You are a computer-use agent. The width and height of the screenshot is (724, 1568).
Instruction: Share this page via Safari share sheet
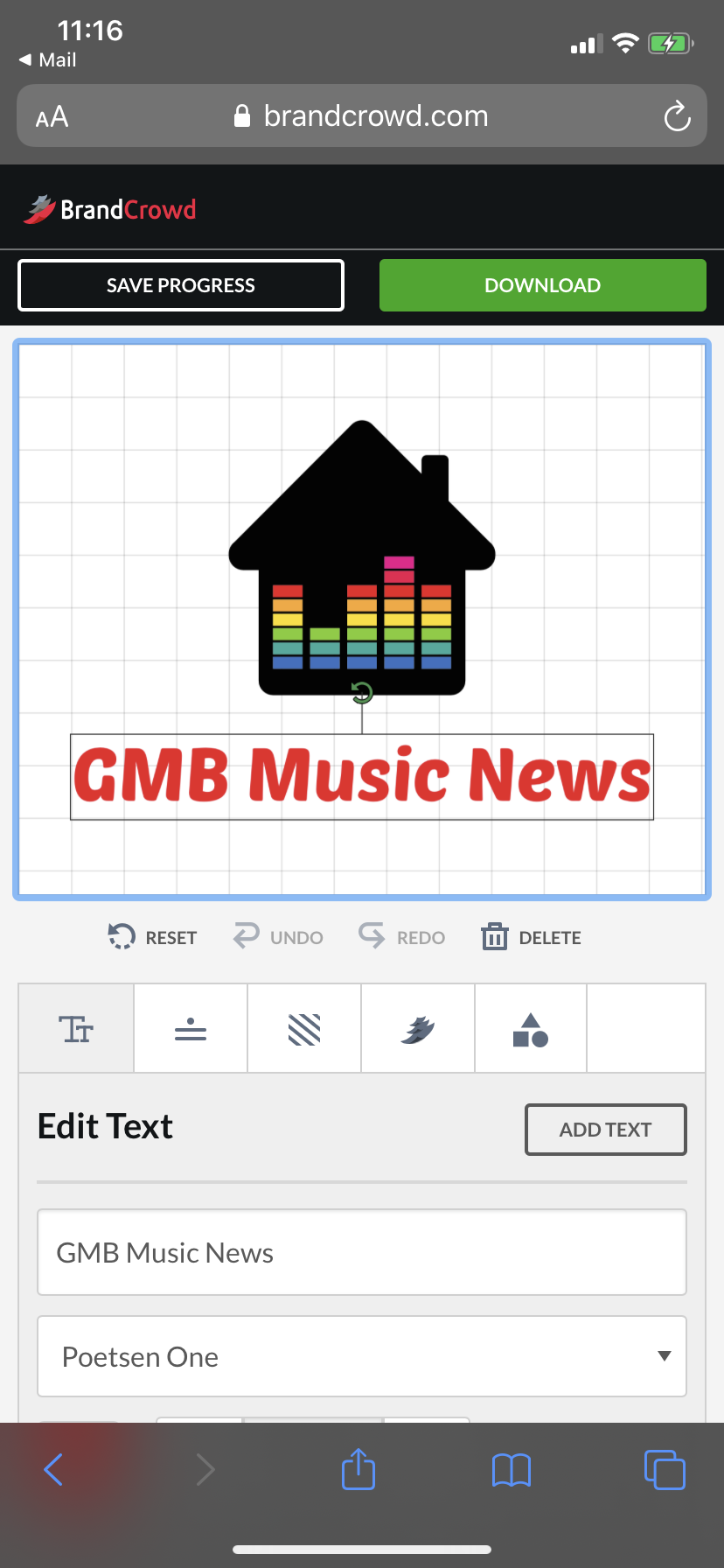[x=359, y=1470]
